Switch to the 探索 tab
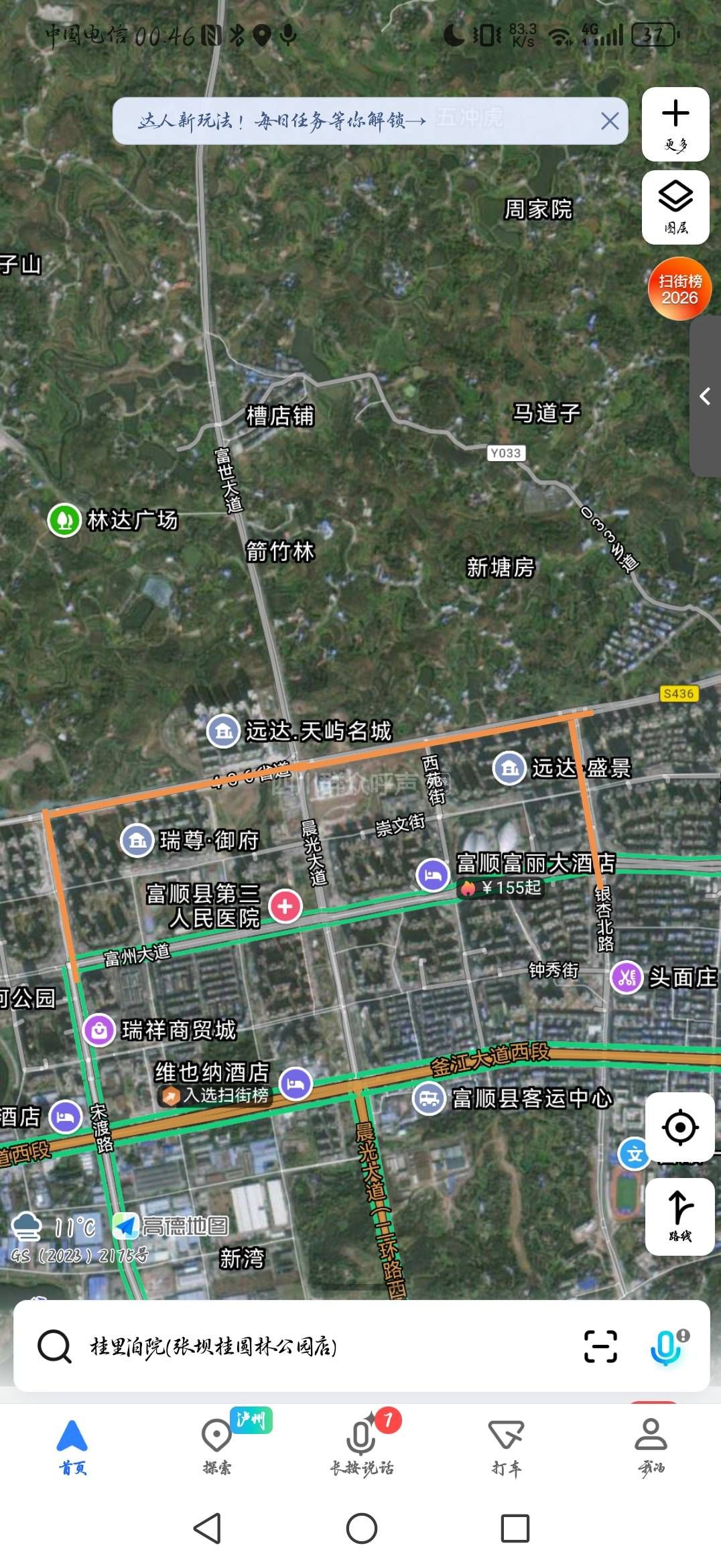The width and height of the screenshot is (721, 1568). [216, 1445]
